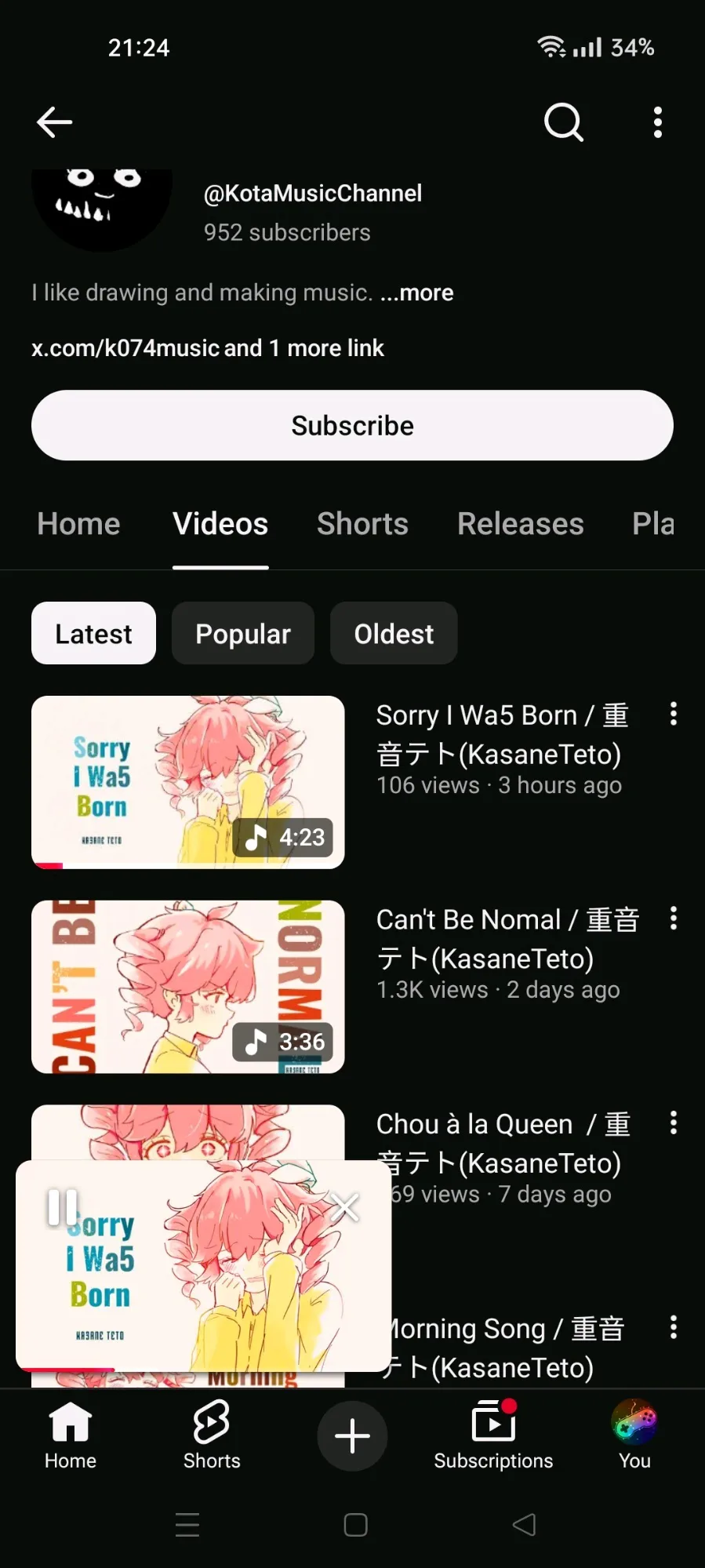
Task: Open channel search
Action: click(x=563, y=122)
